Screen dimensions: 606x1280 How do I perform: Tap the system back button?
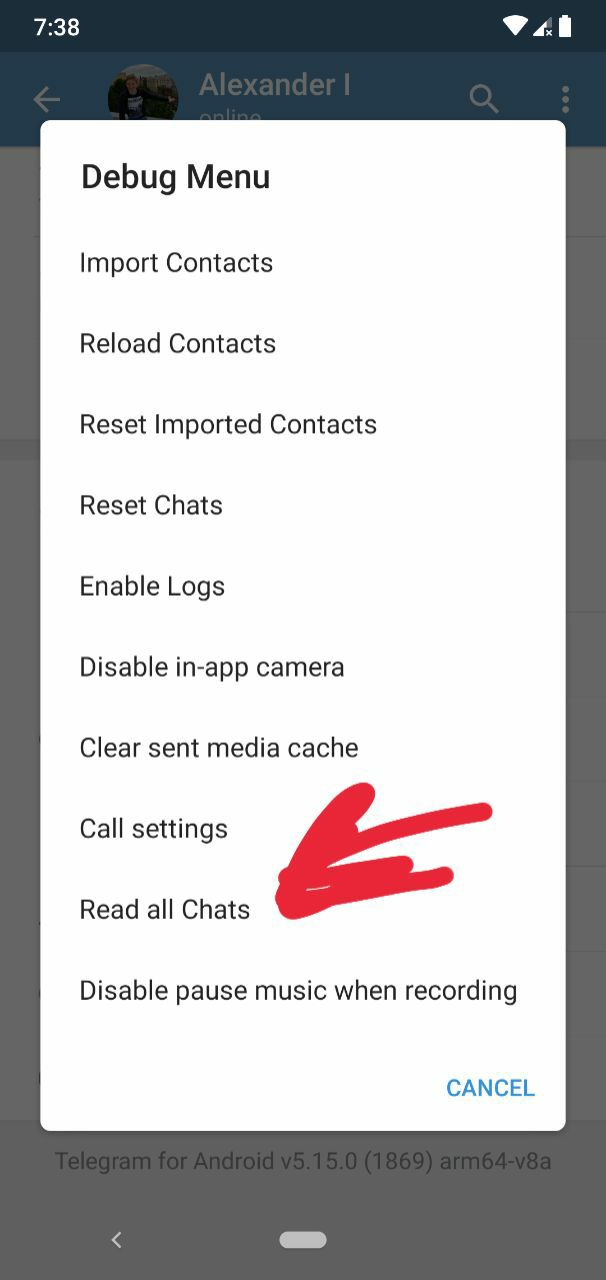116,1240
